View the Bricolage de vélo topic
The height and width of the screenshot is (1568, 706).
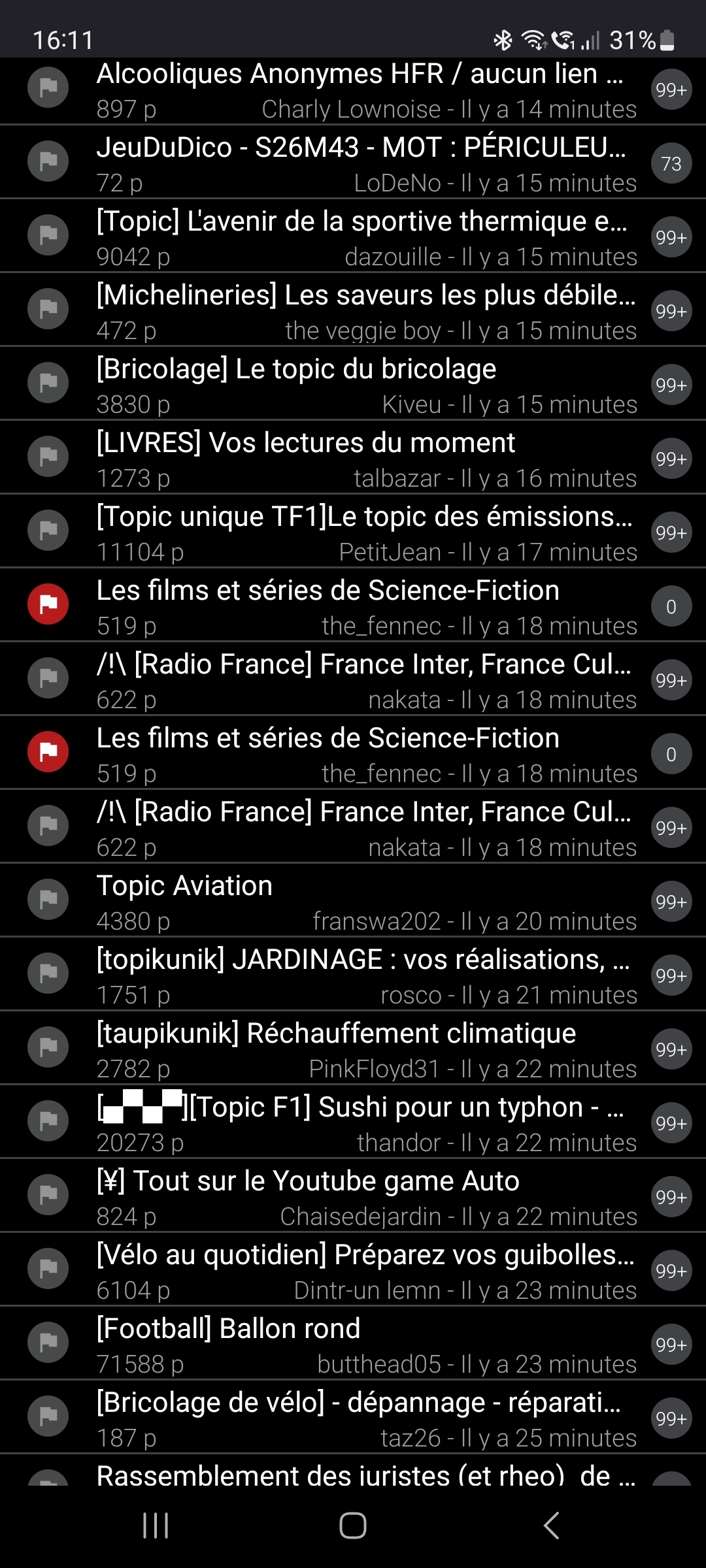pyautogui.click(x=360, y=1403)
